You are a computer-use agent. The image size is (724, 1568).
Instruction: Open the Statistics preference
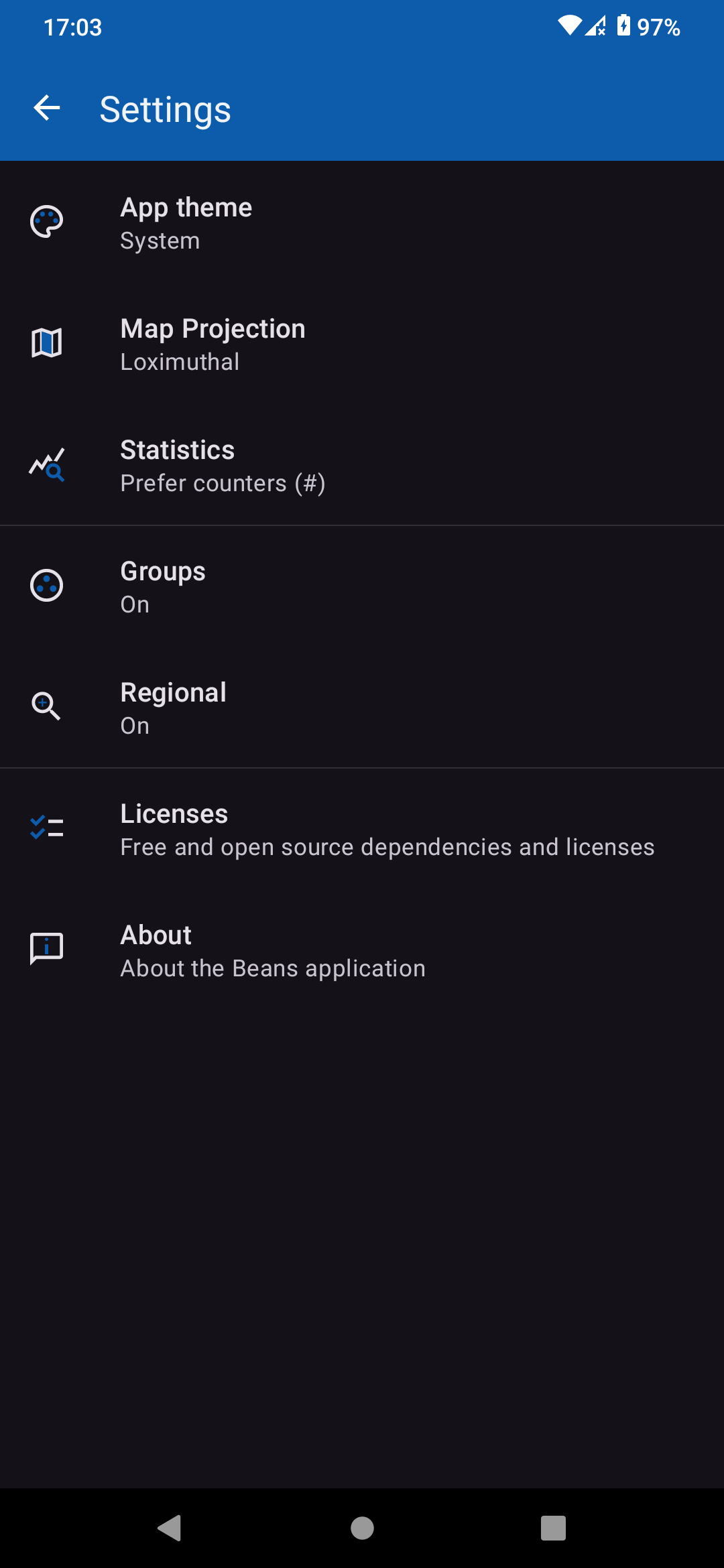pyautogui.click(x=362, y=465)
